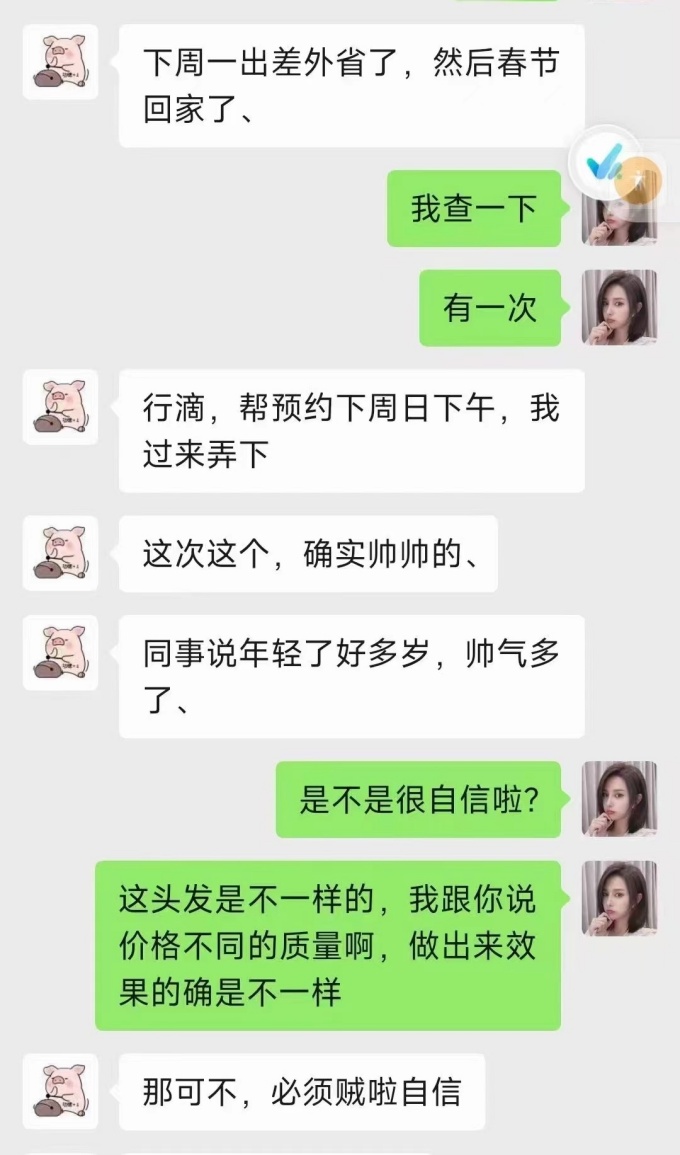Open sender avatar next to 有一次

pyautogui.click(x=620, y=307)
